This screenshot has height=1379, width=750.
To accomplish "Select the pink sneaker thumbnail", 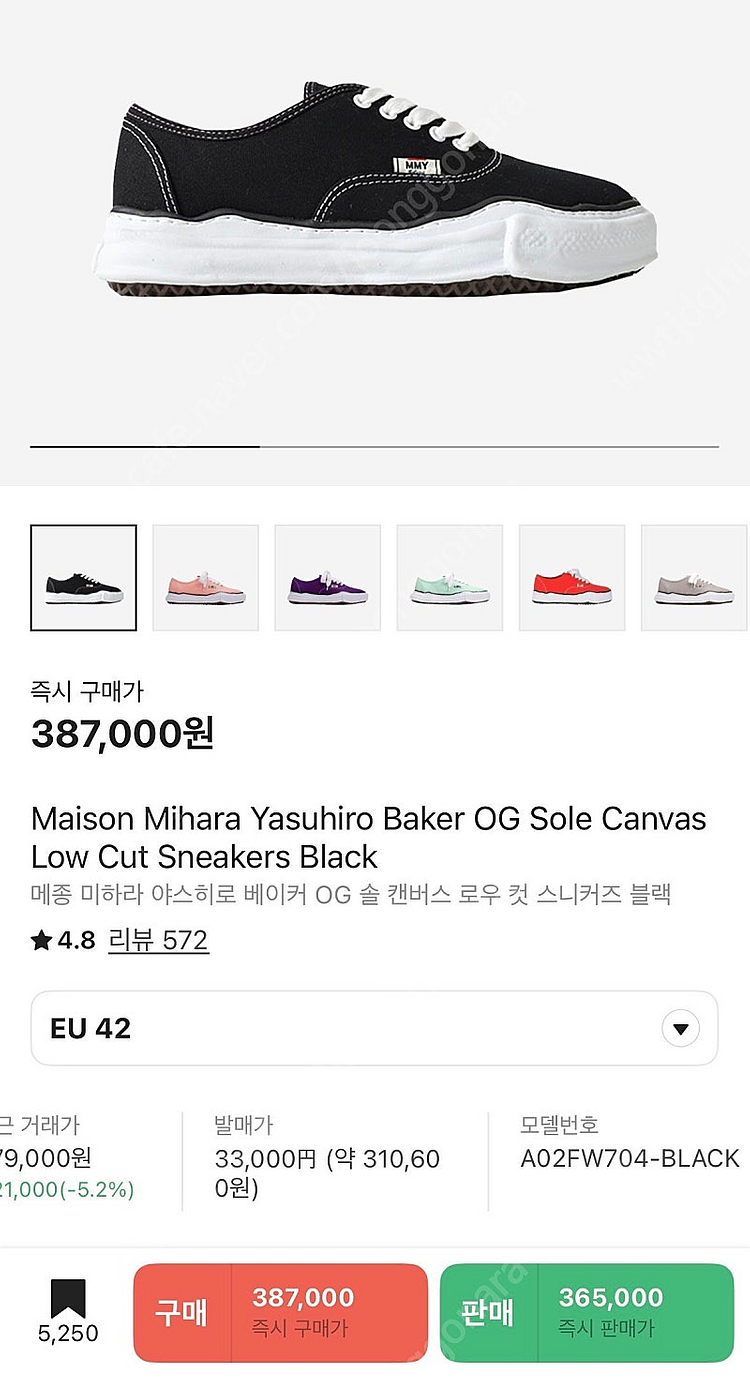I will coord(205,578).
